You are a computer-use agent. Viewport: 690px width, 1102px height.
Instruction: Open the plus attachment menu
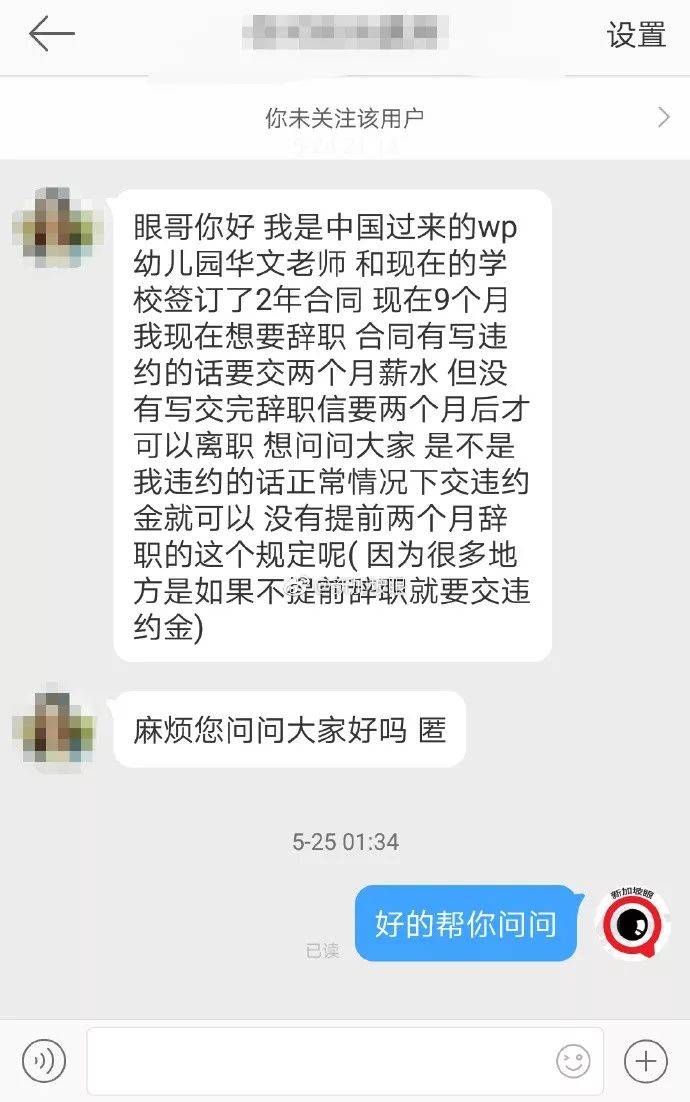click(645, 1060)
